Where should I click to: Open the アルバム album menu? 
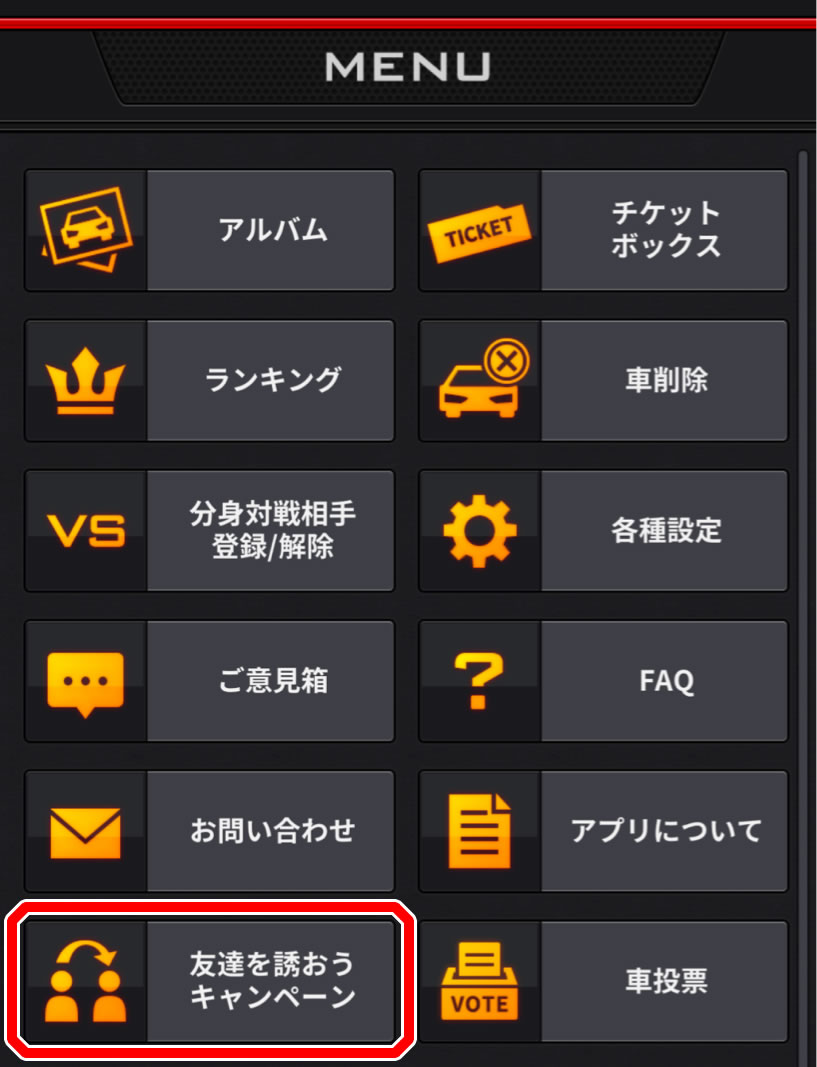[x=209, y=230]
